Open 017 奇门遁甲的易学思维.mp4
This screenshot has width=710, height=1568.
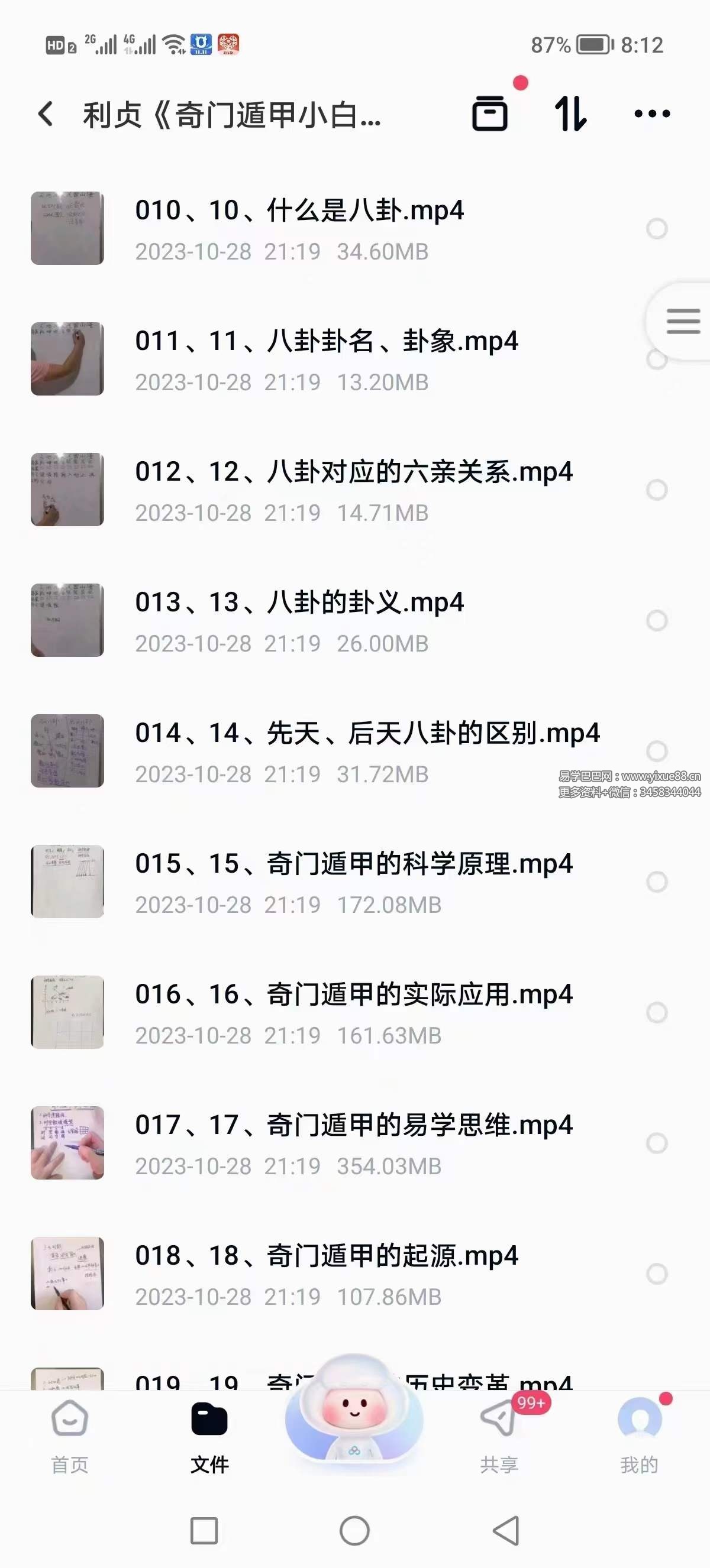click(x=353, y=1126)
